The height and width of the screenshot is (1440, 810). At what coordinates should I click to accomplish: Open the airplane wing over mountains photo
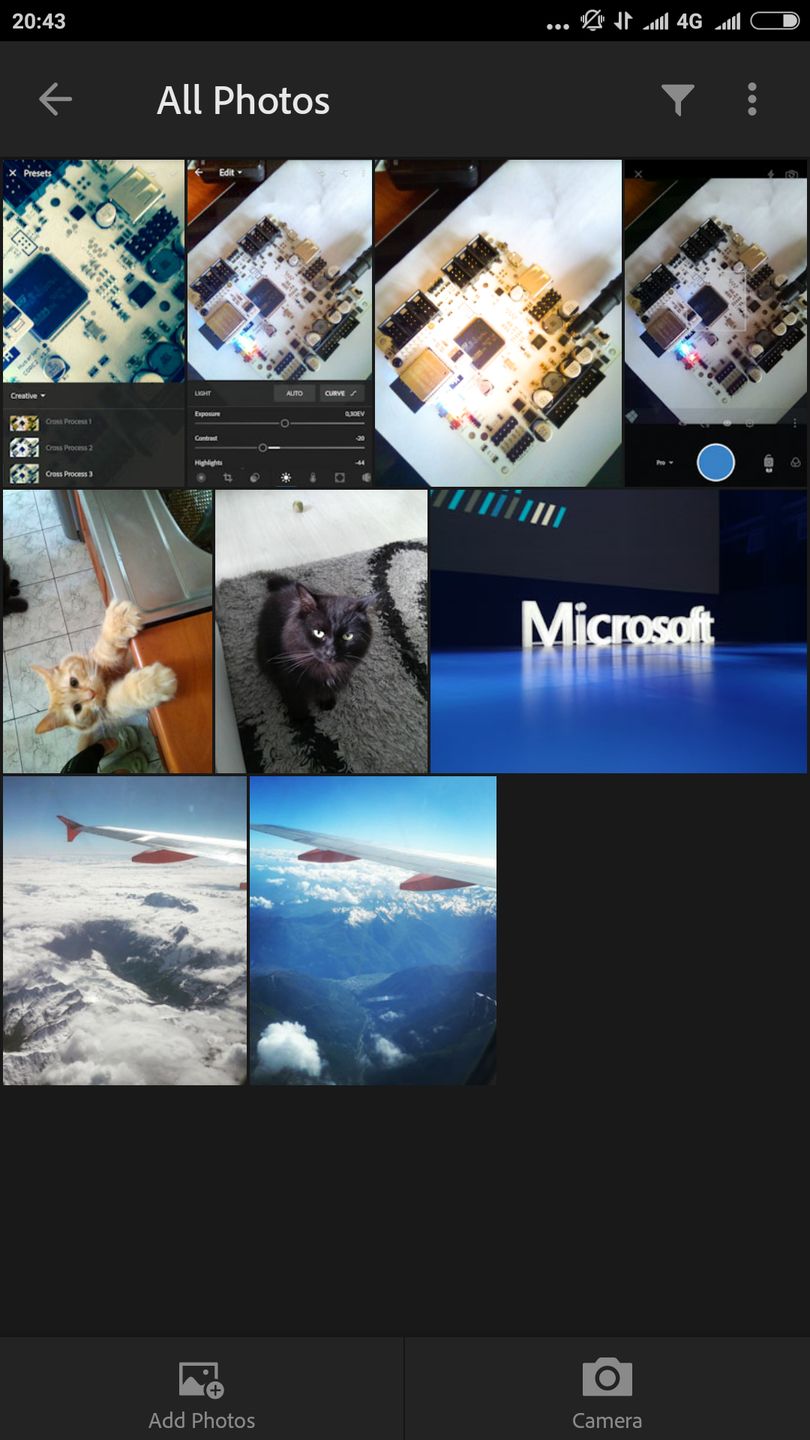click(373, 930)
